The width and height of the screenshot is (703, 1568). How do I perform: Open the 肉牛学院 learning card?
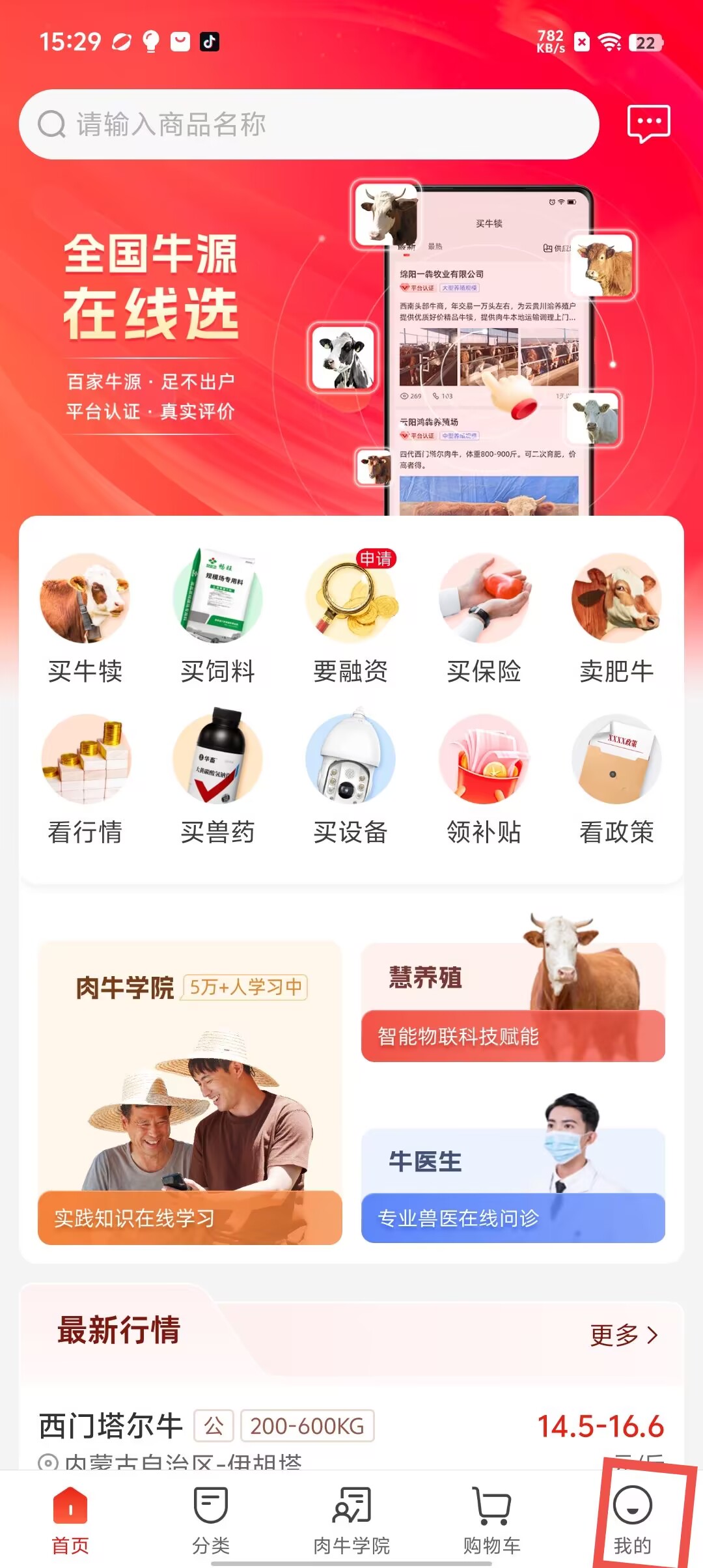190,1093
